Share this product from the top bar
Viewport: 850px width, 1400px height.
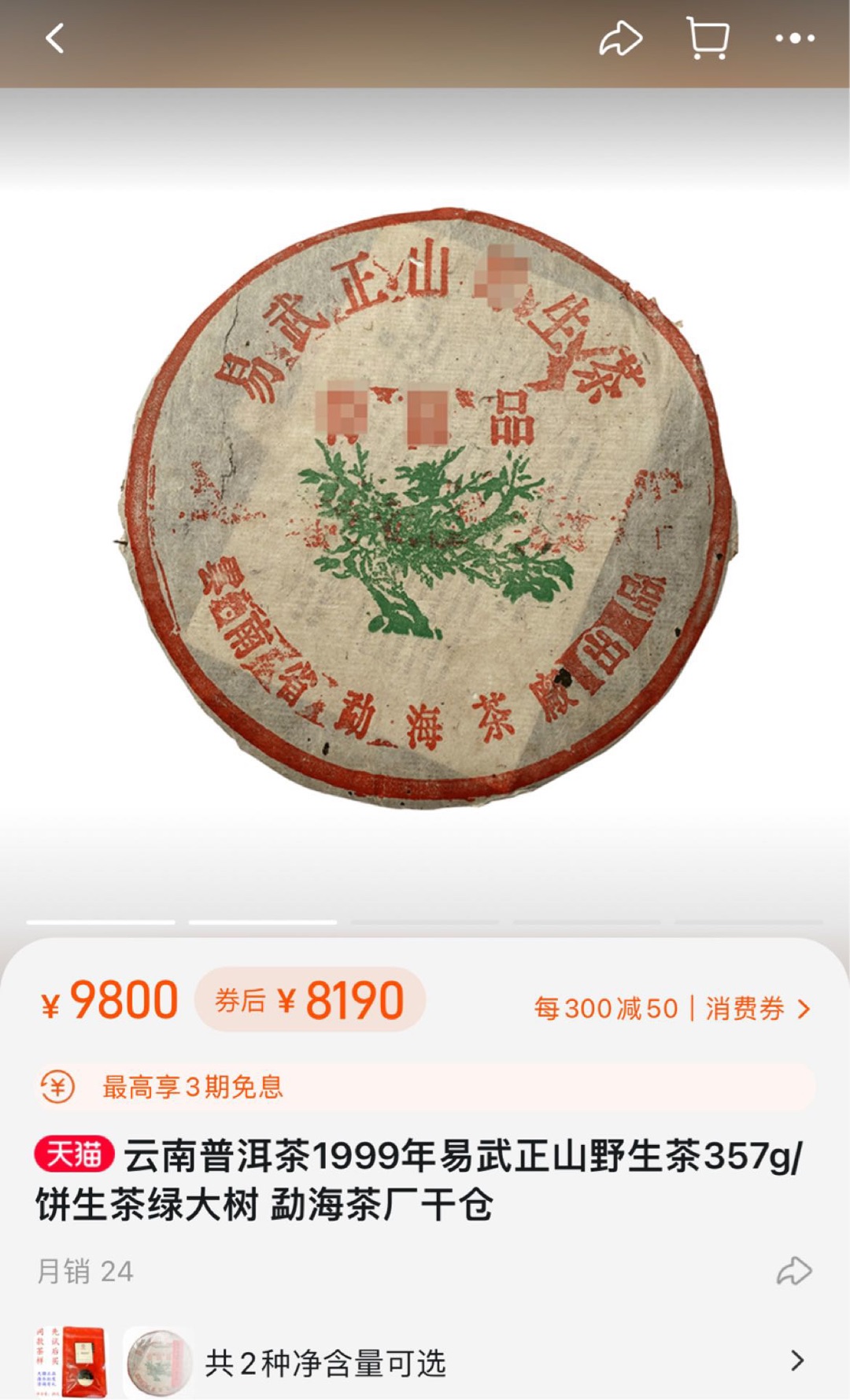tap(620, 38)
